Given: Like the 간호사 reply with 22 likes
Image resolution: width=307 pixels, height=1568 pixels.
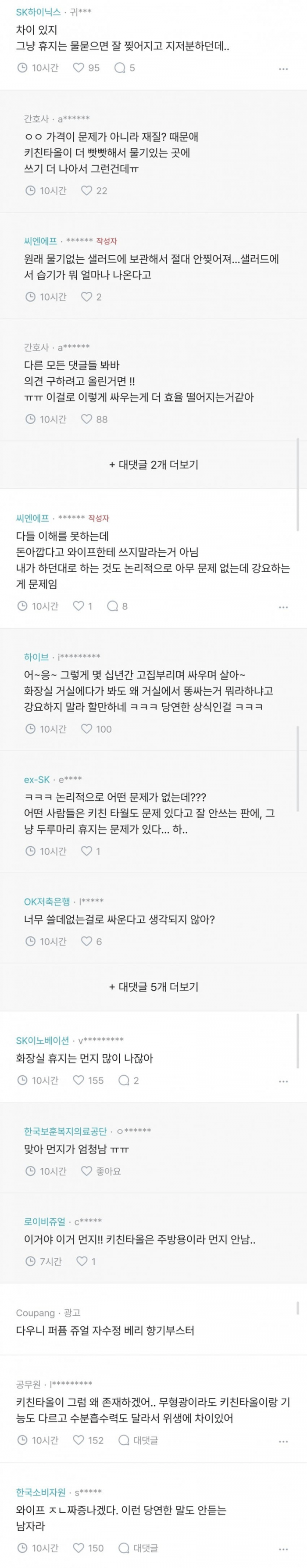Looking at the screenshot, I should 86,190.
